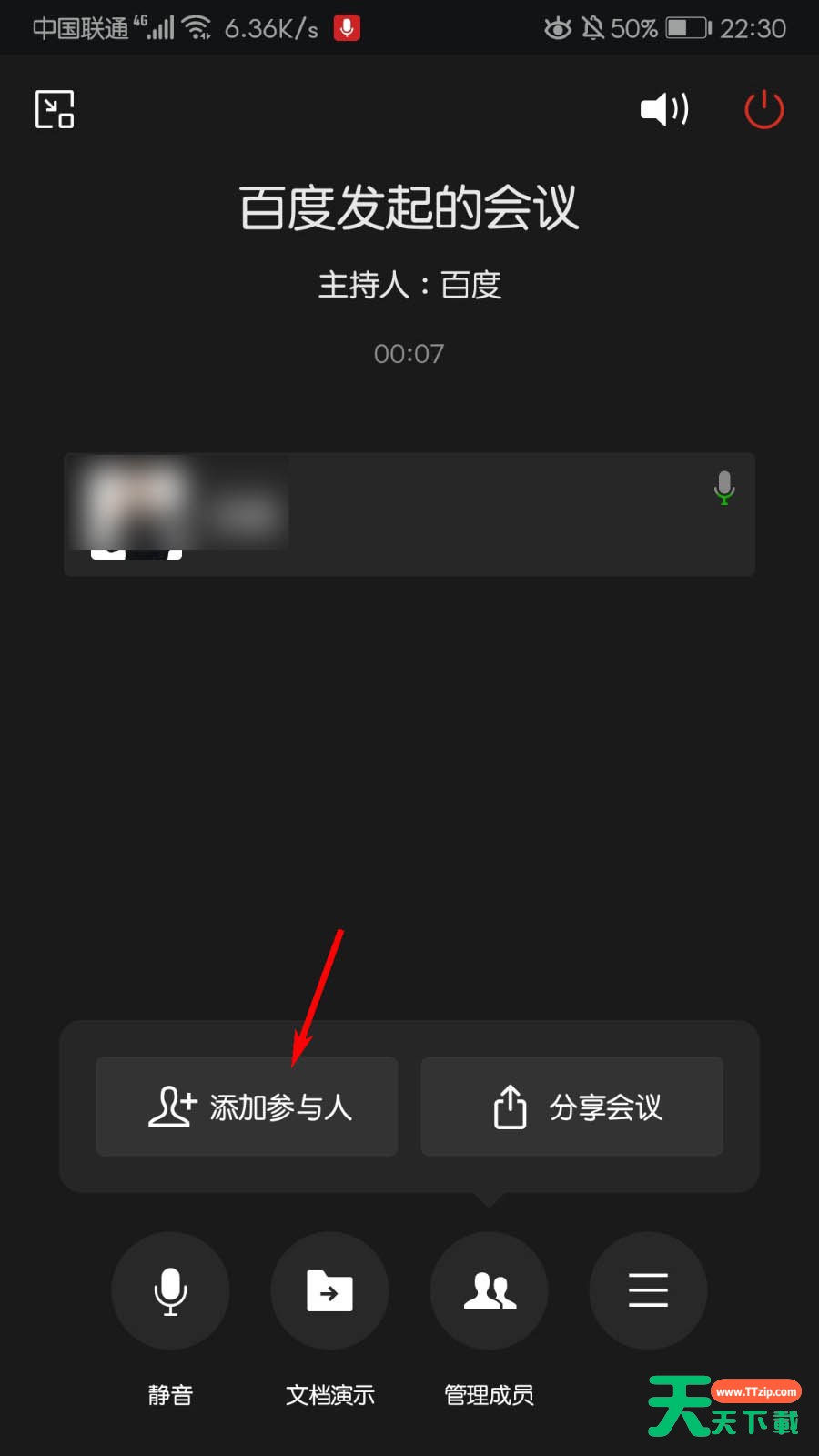Open 文档演示 document presentation
The height and width of the screenshot is (1456, 819).
click(329, 1290)
